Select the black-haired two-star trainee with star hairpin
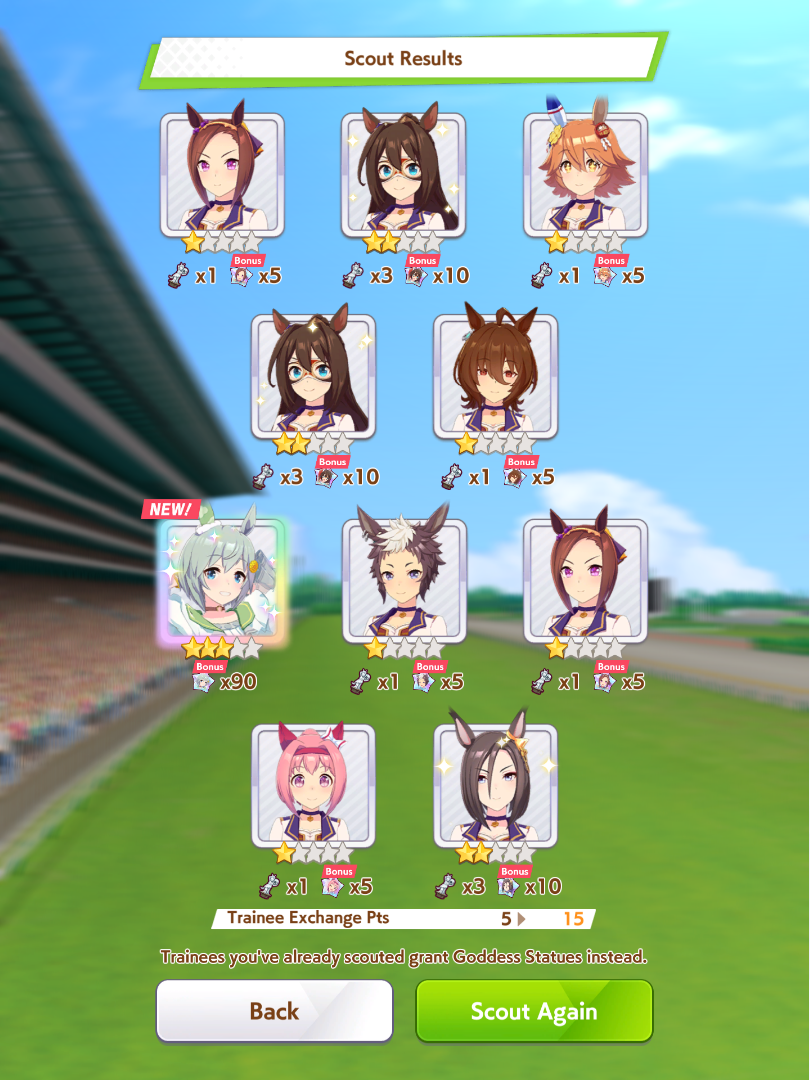Viewport: 810px width, 1080px height. point(495,786)
